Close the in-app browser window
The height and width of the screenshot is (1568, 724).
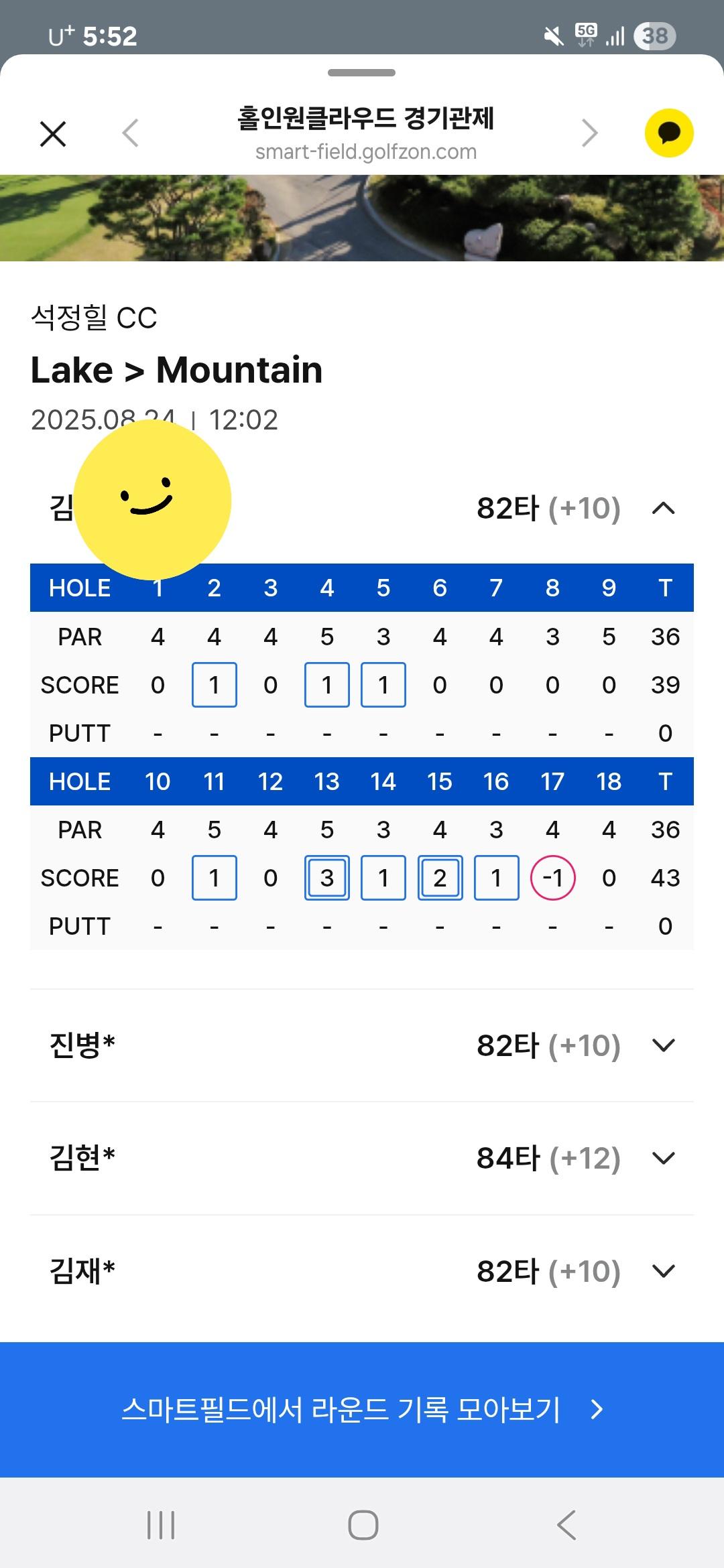point(53,133)
